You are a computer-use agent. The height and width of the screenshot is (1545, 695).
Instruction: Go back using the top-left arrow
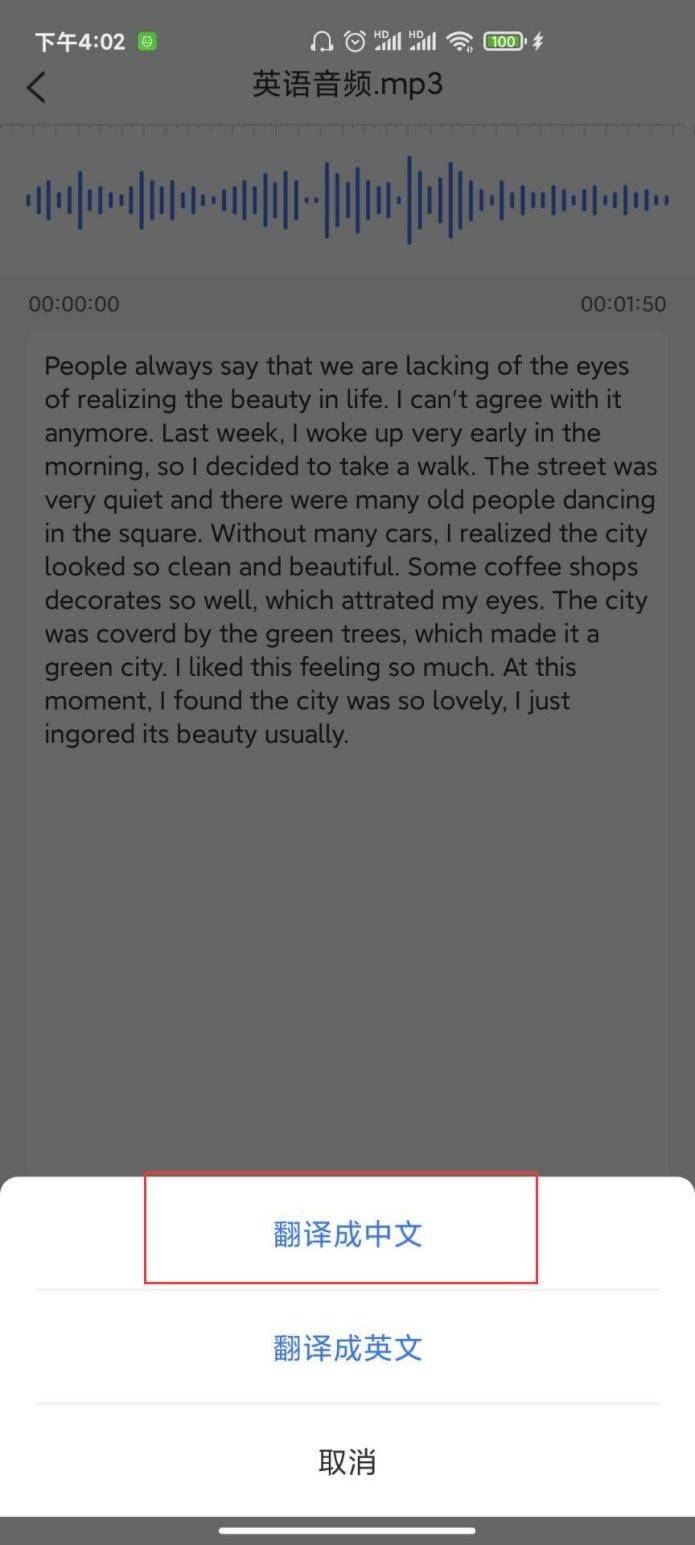[36, 87]
